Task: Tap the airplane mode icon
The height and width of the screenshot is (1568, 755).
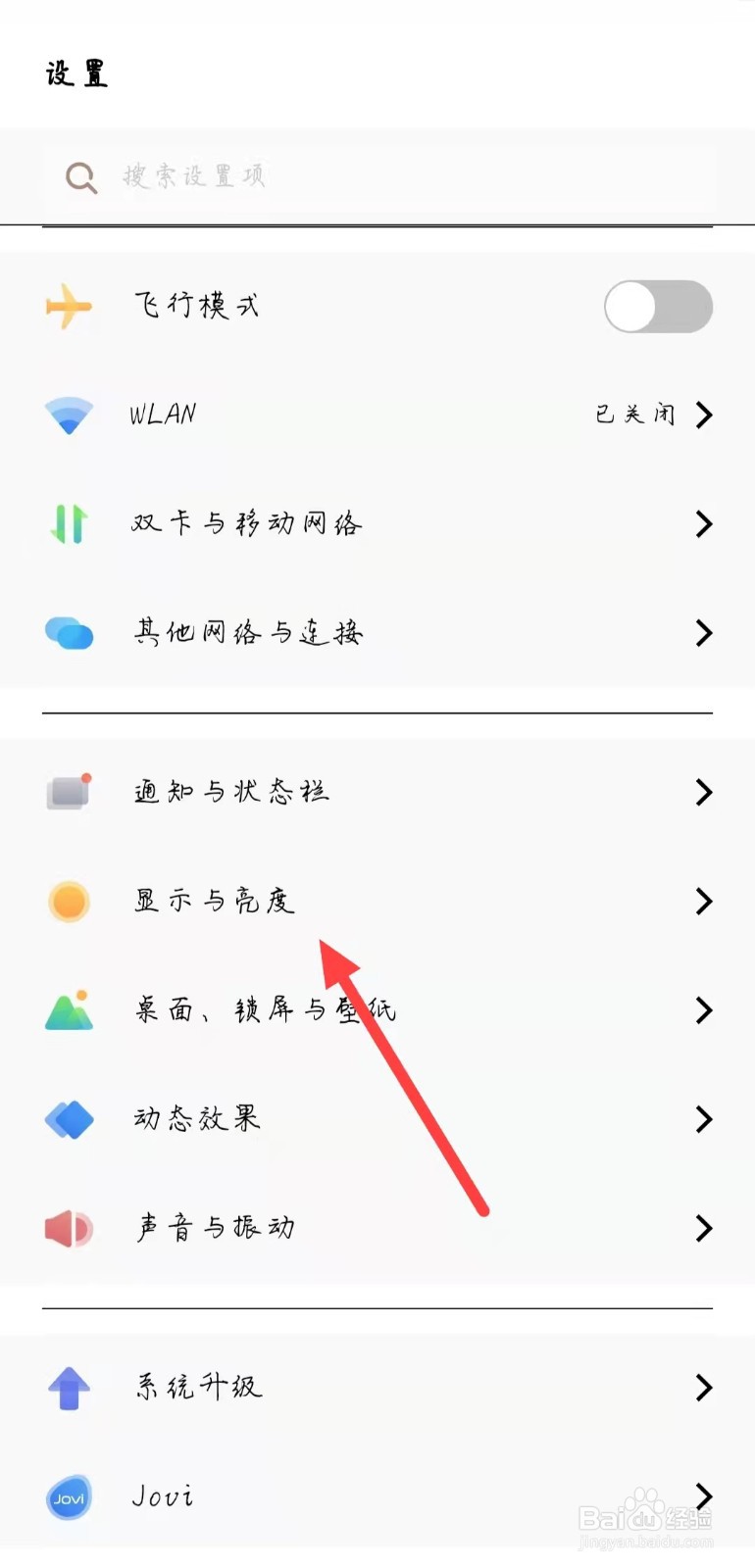Action: (69, 306)
